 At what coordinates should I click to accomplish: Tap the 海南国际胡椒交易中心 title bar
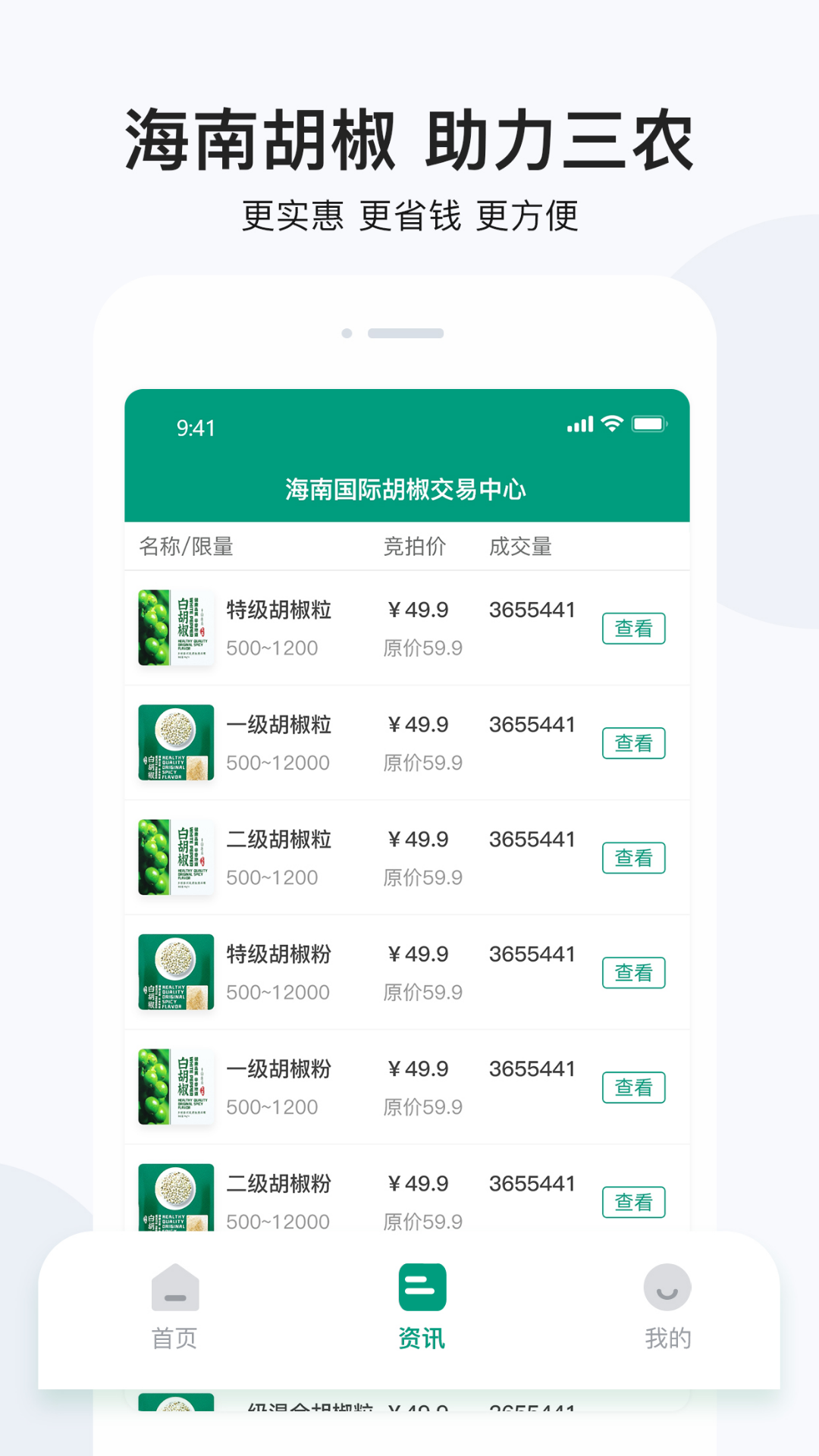(408, 488)
